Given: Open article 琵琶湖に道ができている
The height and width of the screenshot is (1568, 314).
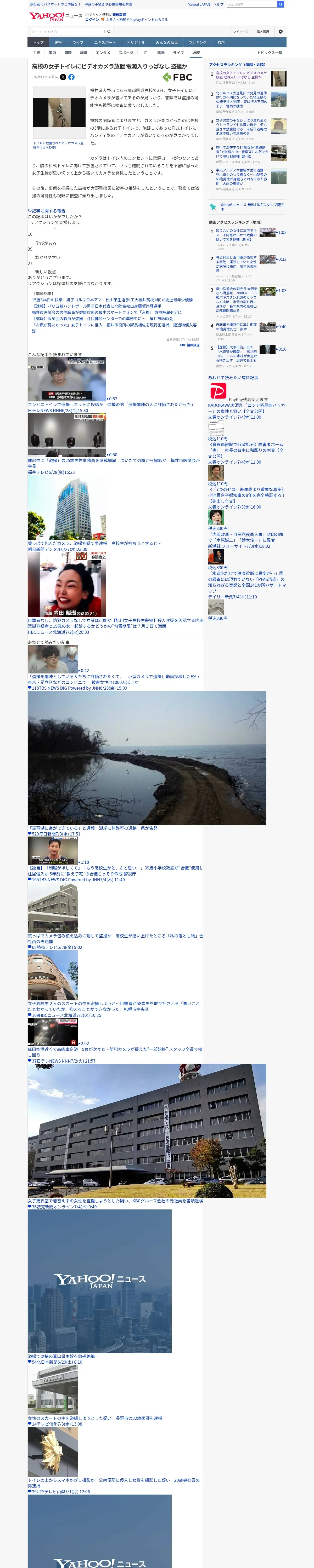Looking at the screenshot, I should [x=92, y=828].
